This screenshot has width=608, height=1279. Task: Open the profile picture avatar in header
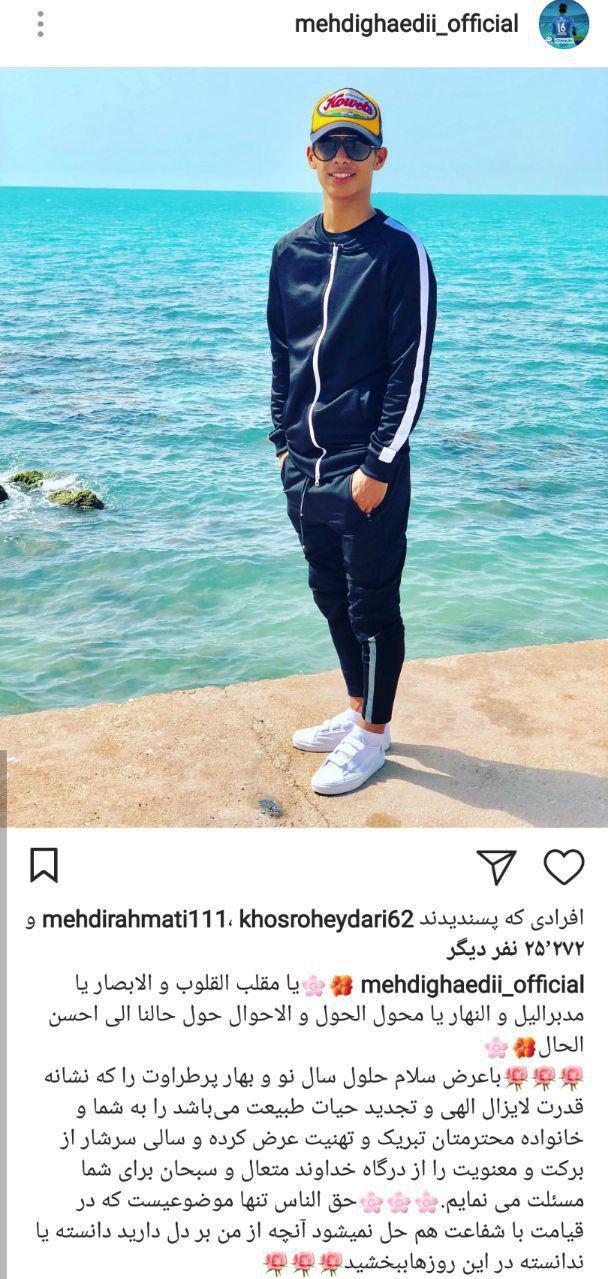click(x=564, y=25)
